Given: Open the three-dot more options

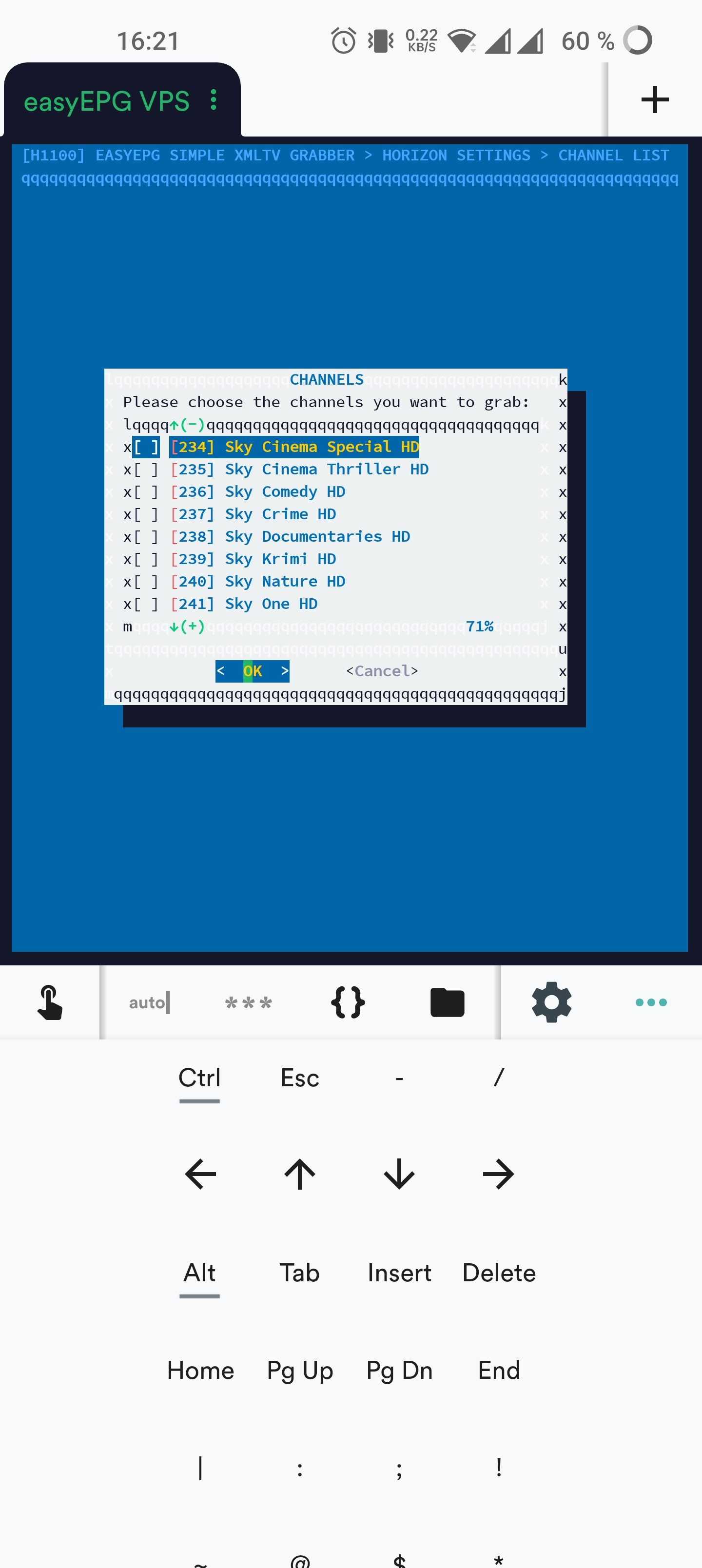Looking at the screenshot, I should (651, 1002).
